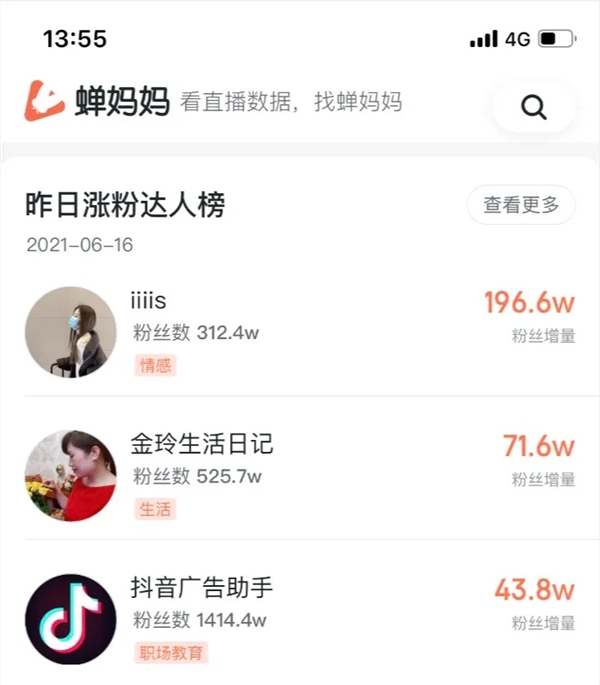Open the search magnifier icon

[x=534, y=107]
